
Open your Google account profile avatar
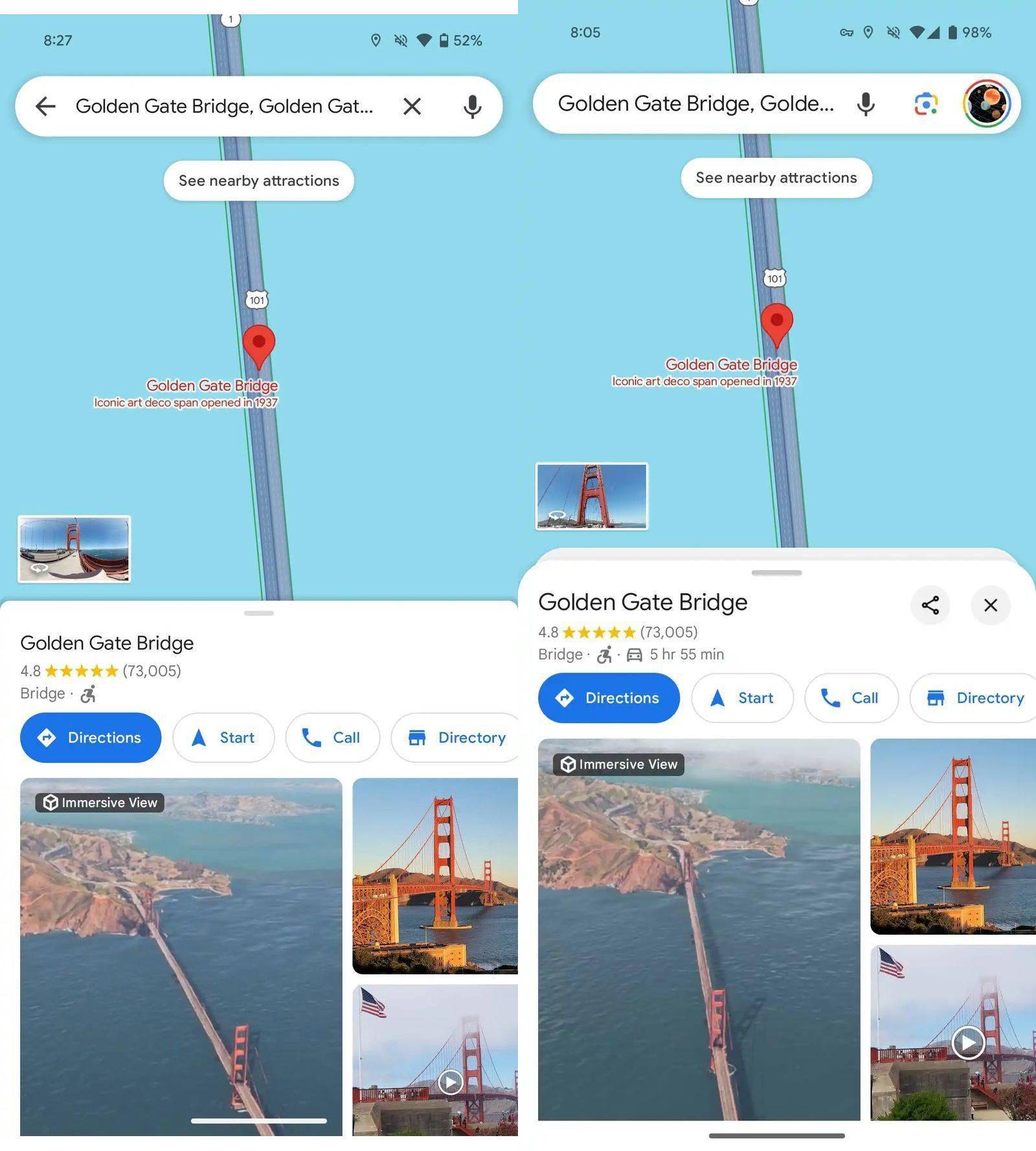(x=986, y=104)
